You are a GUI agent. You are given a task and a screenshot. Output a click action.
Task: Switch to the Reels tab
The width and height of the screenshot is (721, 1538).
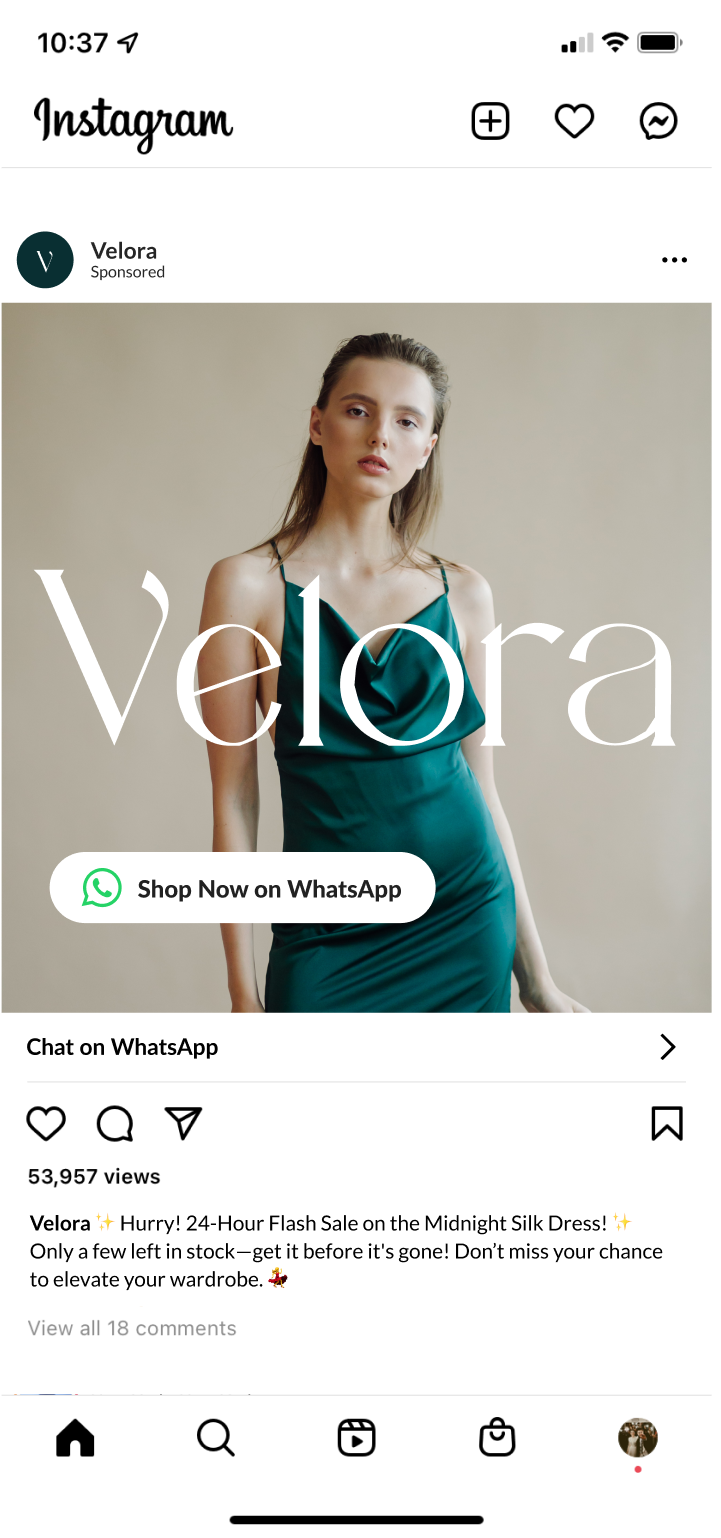356,1438
